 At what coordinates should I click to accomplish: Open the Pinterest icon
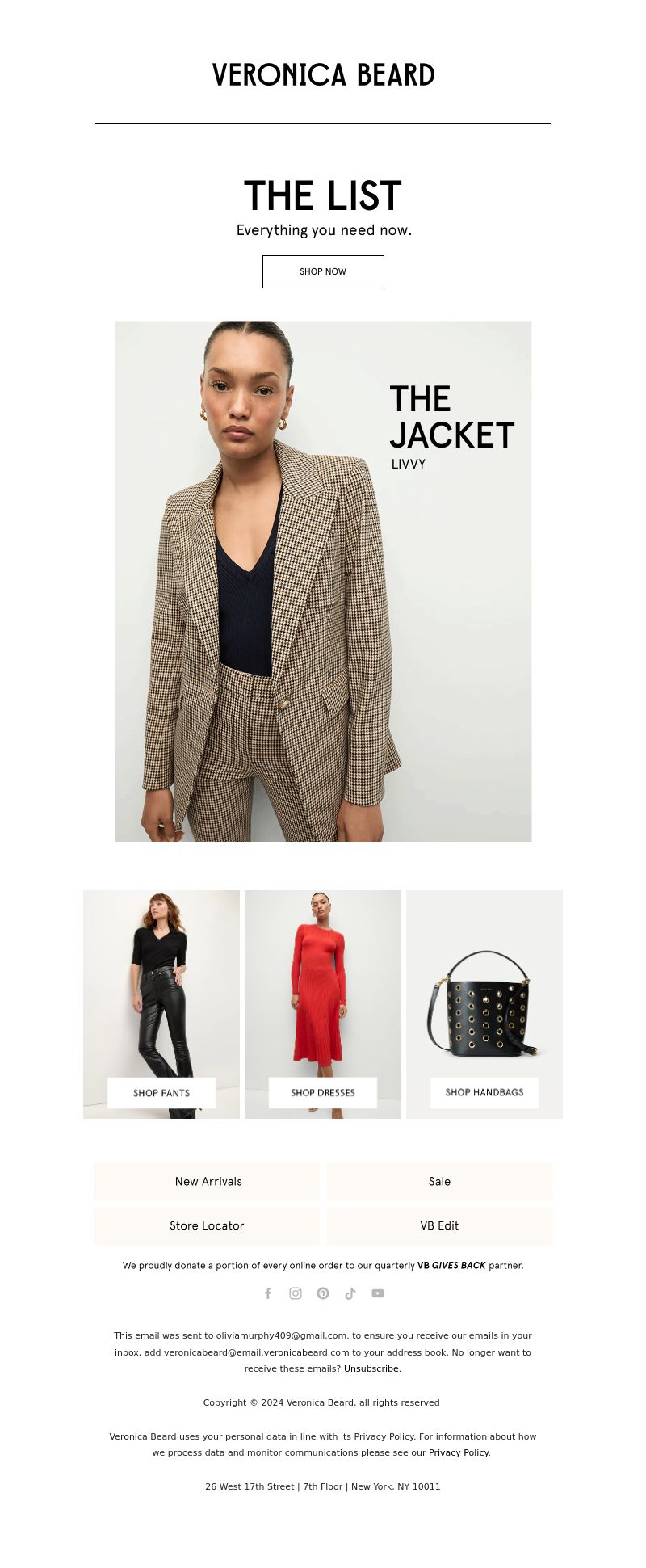[x=323, y=1293]
